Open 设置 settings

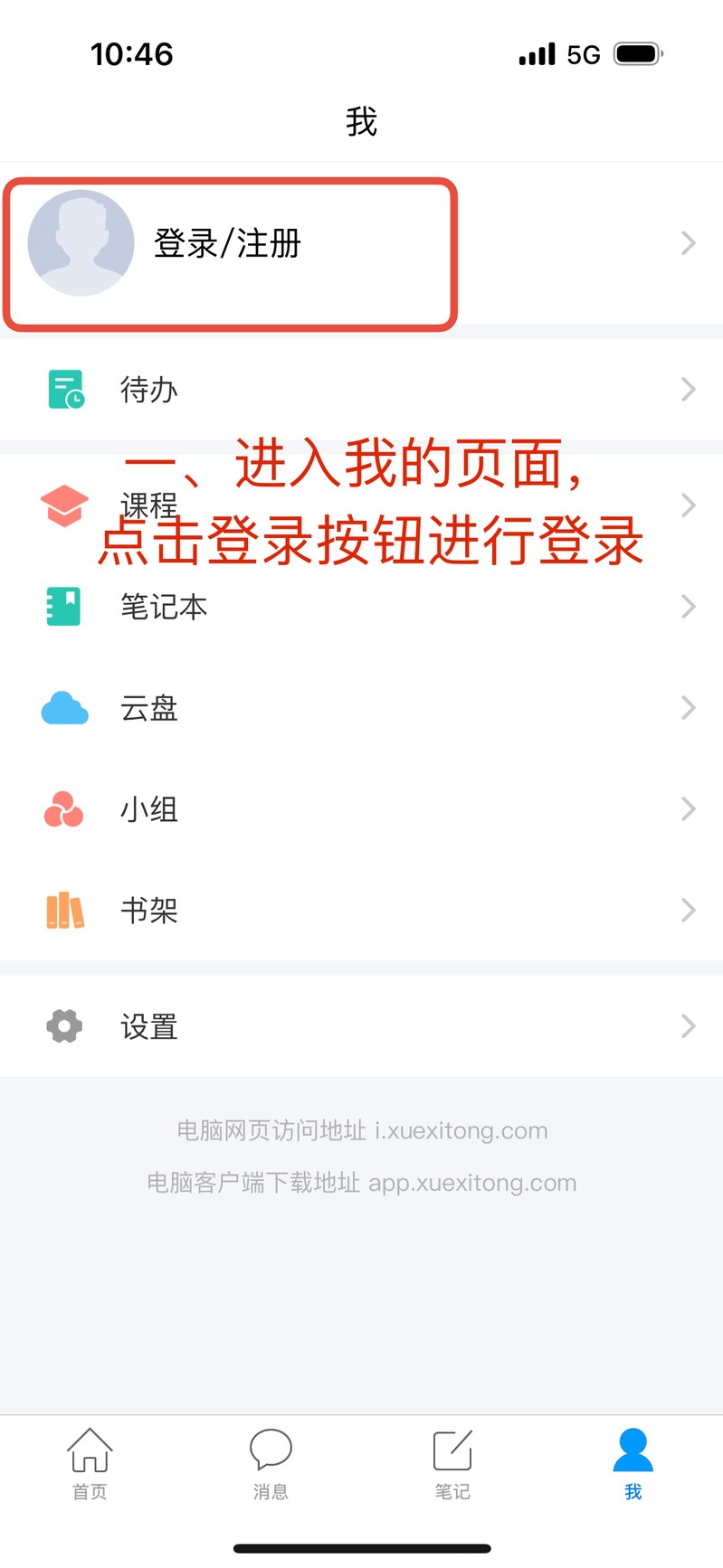(361, 1026)
